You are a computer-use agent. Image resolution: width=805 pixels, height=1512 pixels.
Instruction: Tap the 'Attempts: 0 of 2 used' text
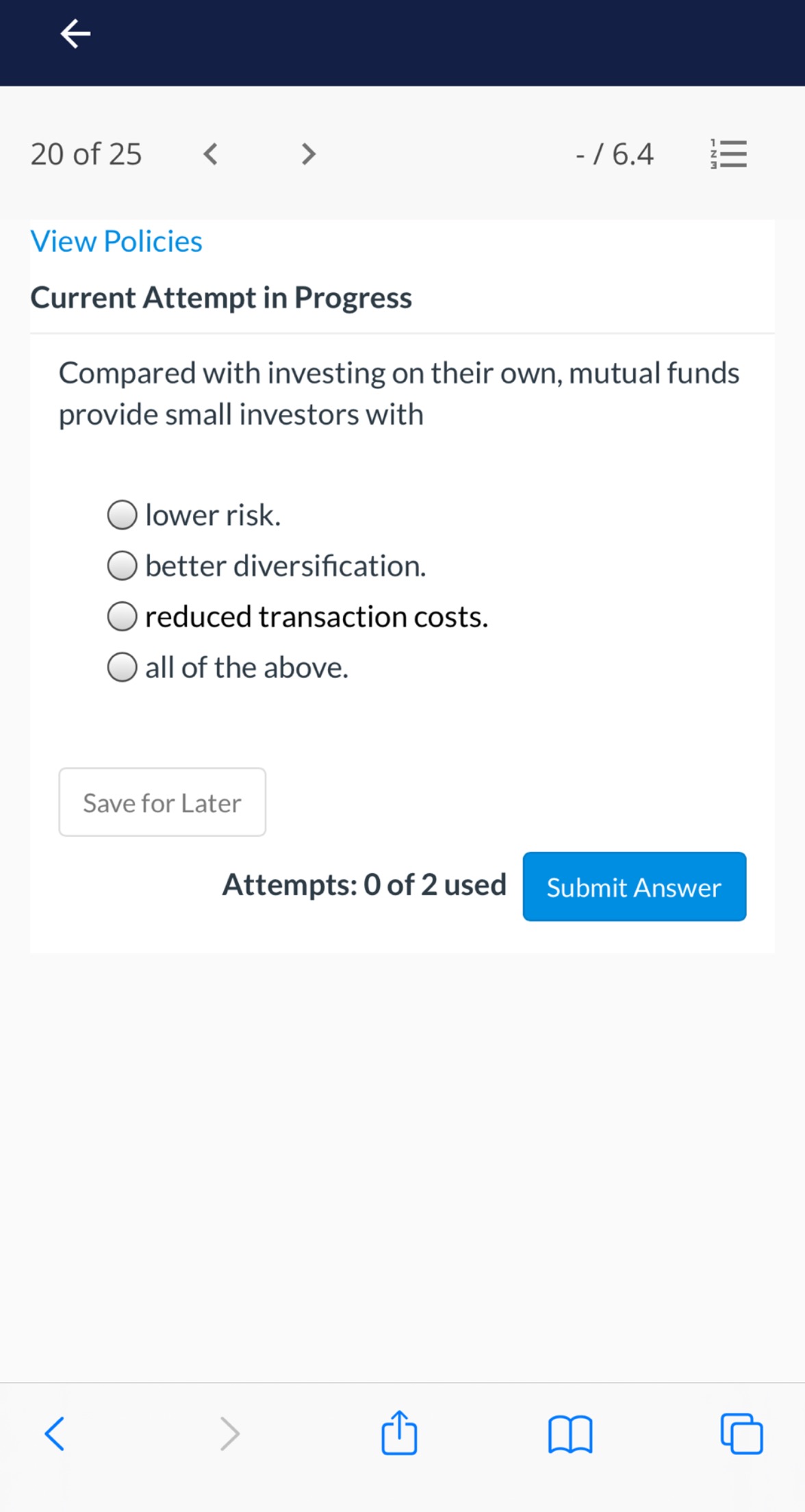click(364, 885)
